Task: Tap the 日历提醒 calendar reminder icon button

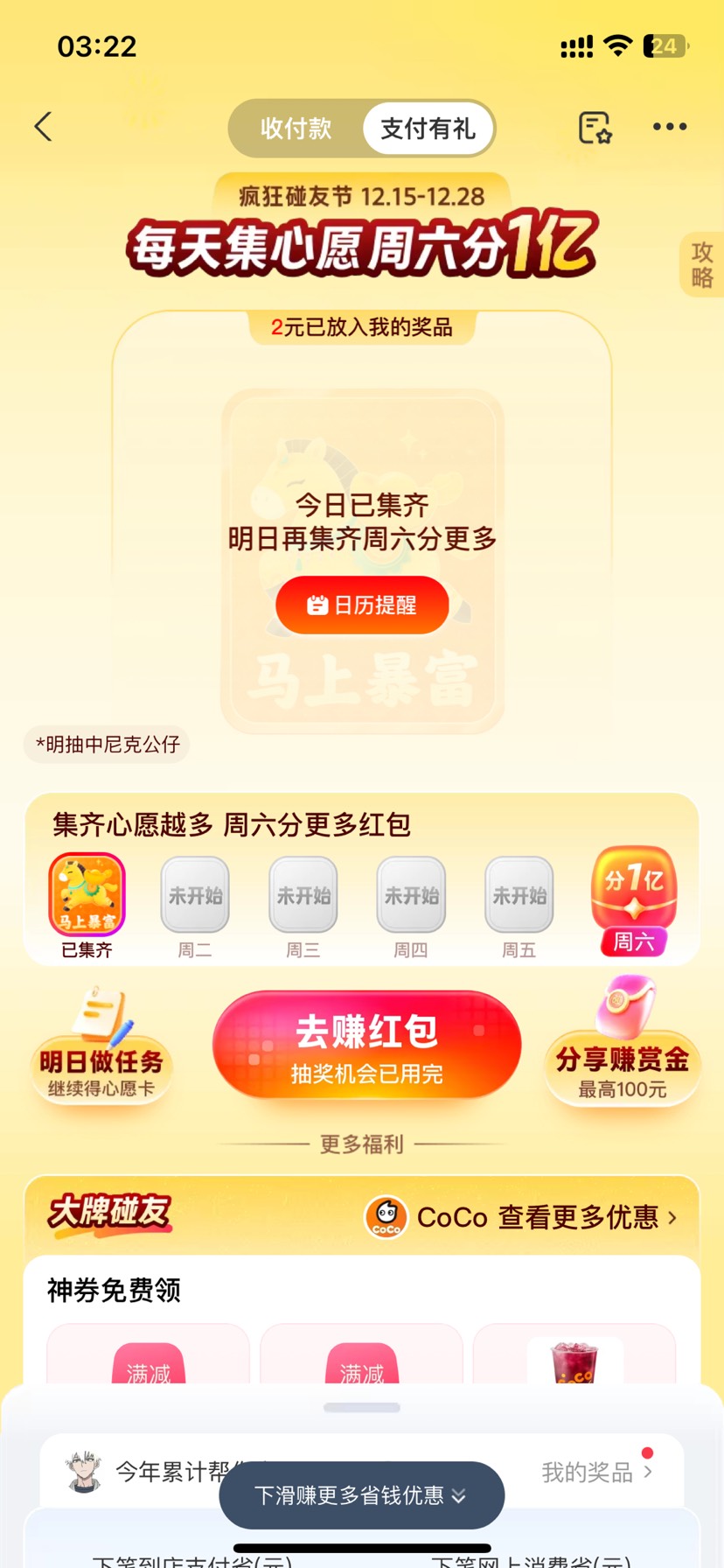Action: tap(361, 605)
